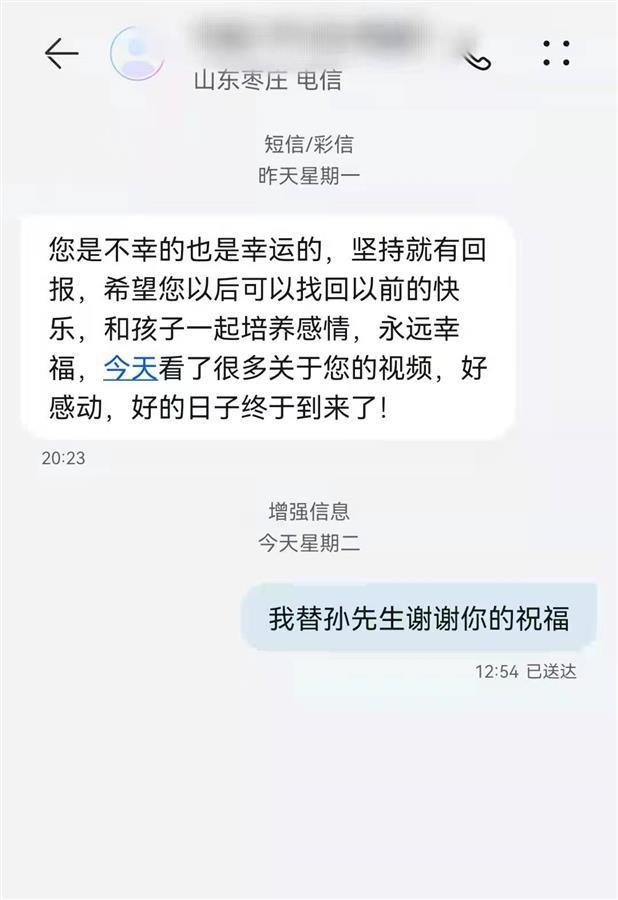Open the overflow menu with four dots
The width and height of the screenshot is (618, 900).
point(556,53)
